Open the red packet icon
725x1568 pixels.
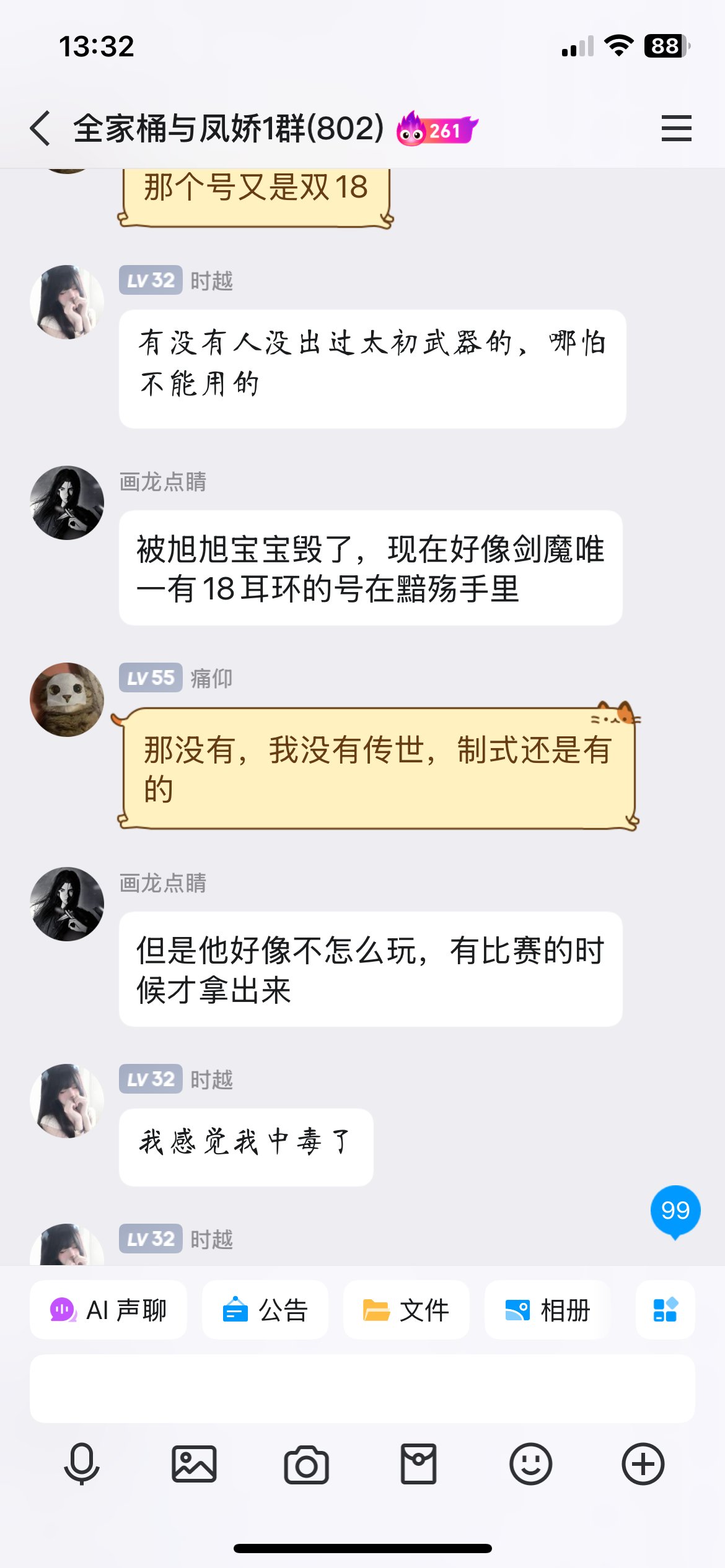point(418,1464)
